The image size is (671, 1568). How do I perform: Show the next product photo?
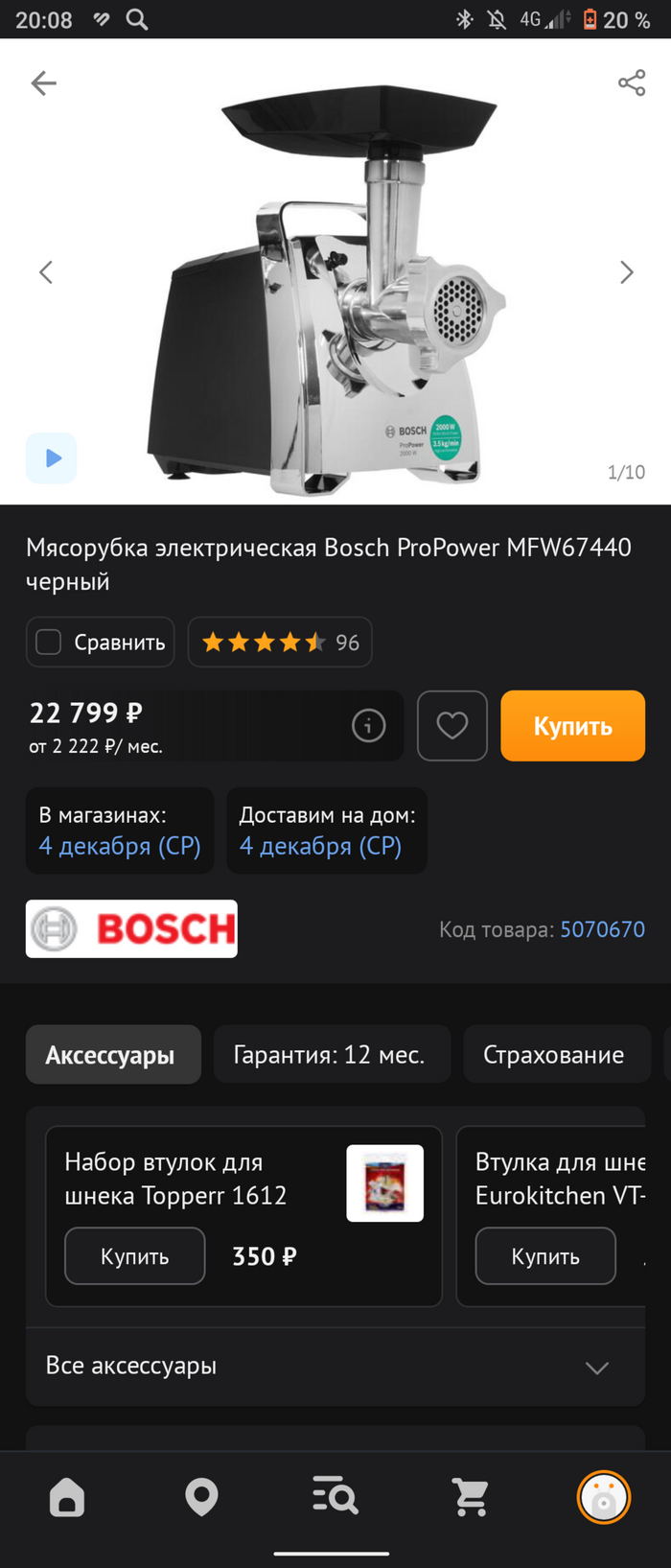pos(626,272)
